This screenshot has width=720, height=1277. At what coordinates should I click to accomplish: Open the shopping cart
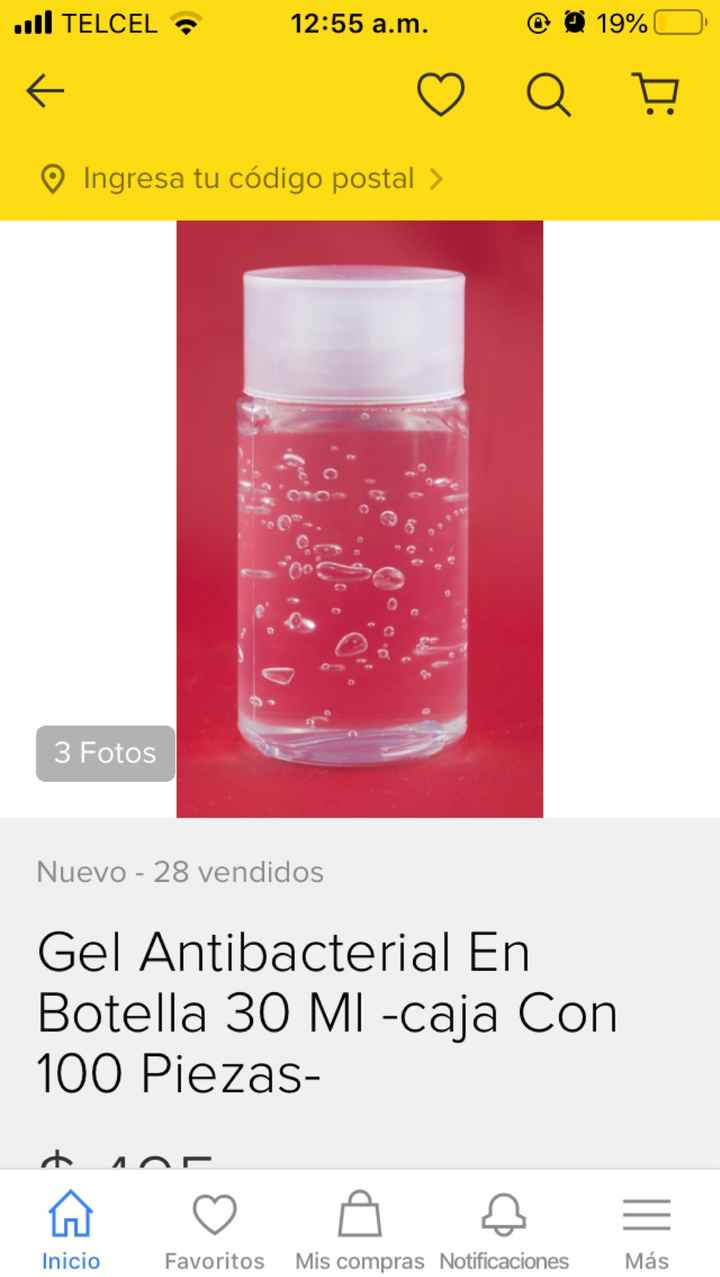(657, 93)
